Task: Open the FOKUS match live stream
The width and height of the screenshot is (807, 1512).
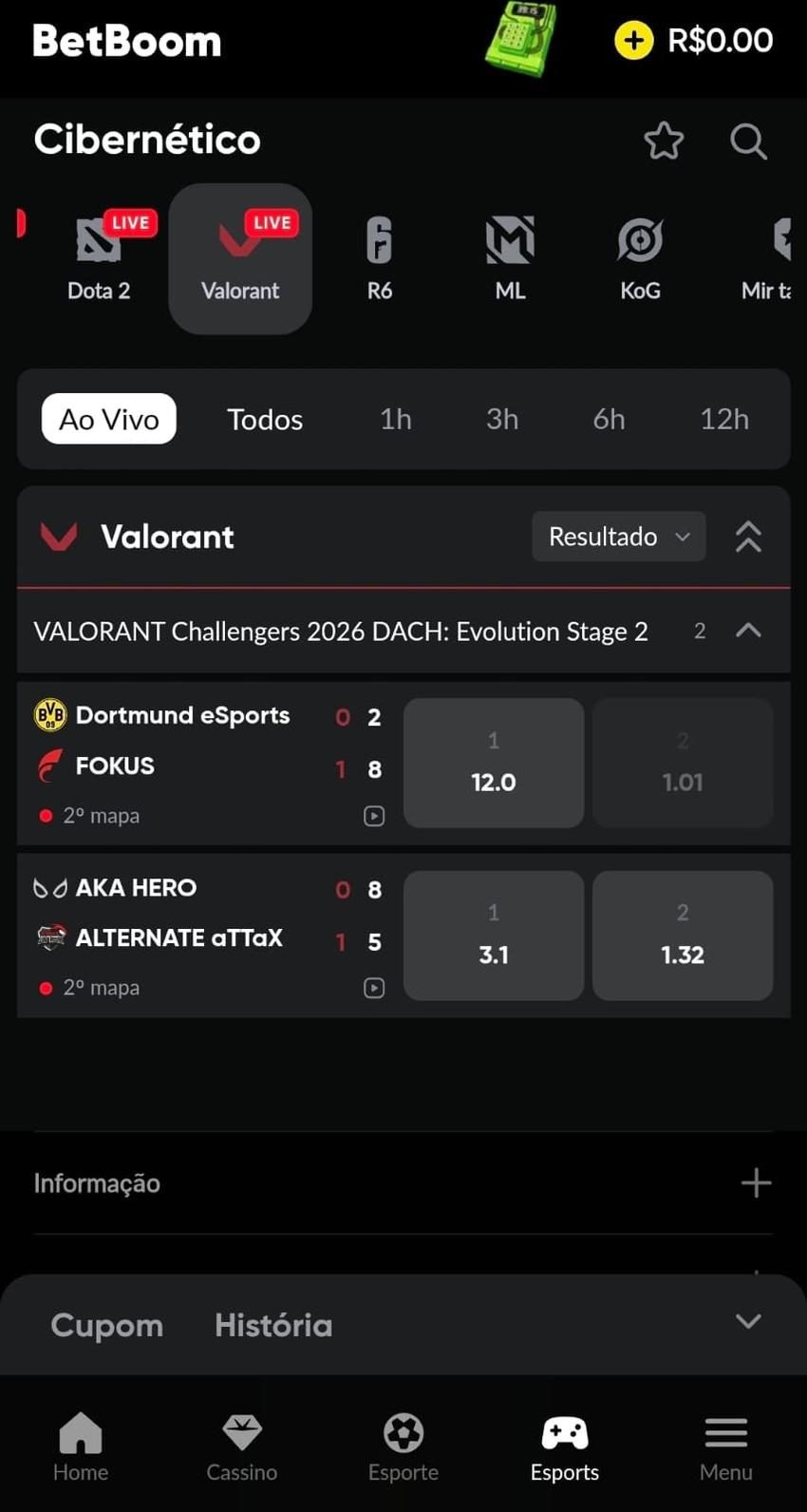Action: [x=374, y=815]
